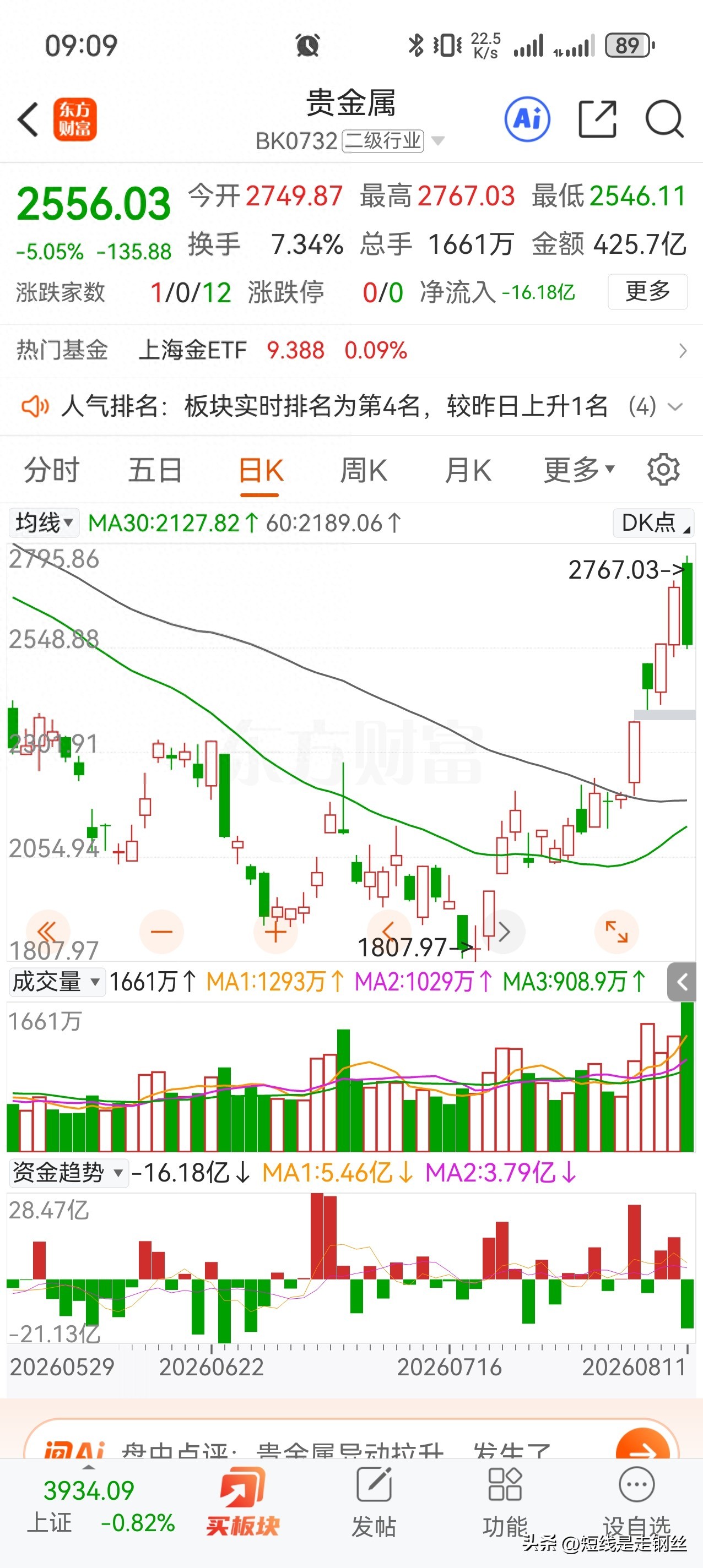Open the 更多 chart period dropdown

coord(578,470)
